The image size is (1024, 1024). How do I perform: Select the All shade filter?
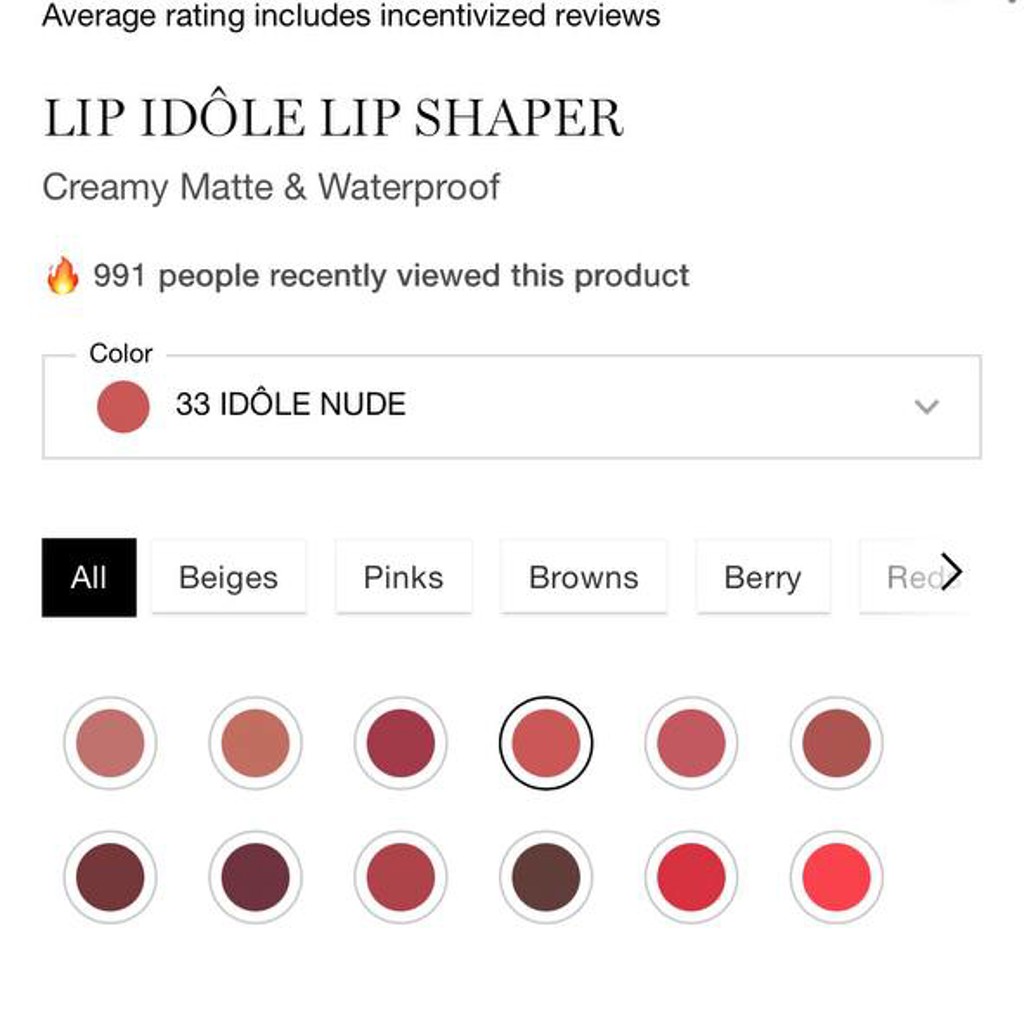(89, 577)
